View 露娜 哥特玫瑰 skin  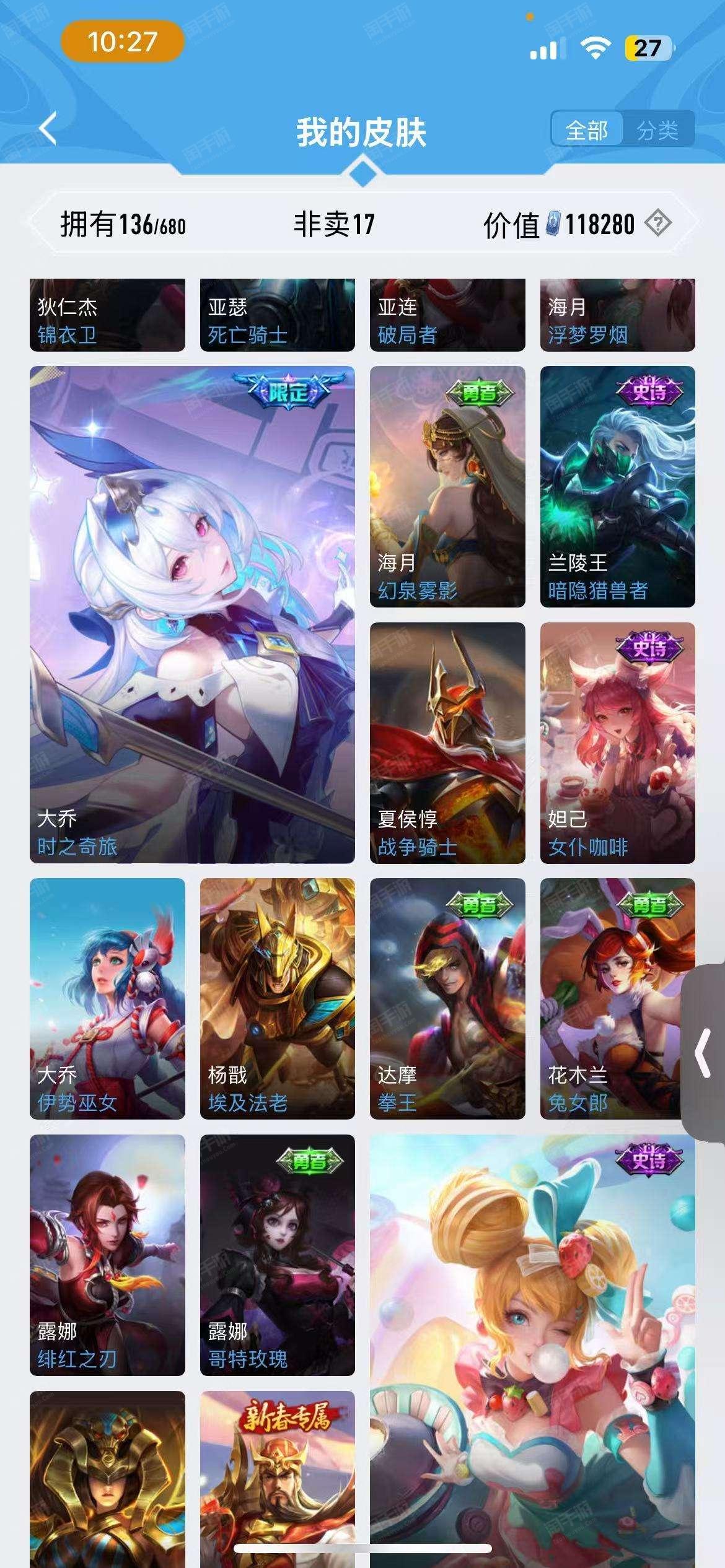(278, 1255)
